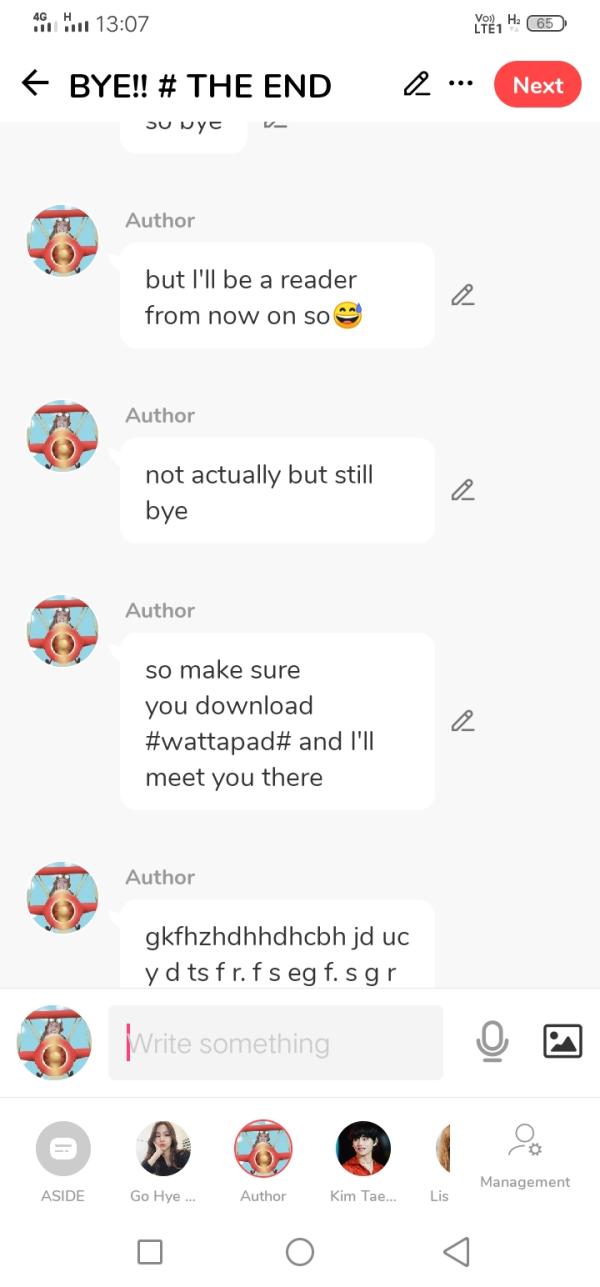The image size is (600, 1287).
Task: Edit the "not actually but still bye" message
Action: (462, 490)
